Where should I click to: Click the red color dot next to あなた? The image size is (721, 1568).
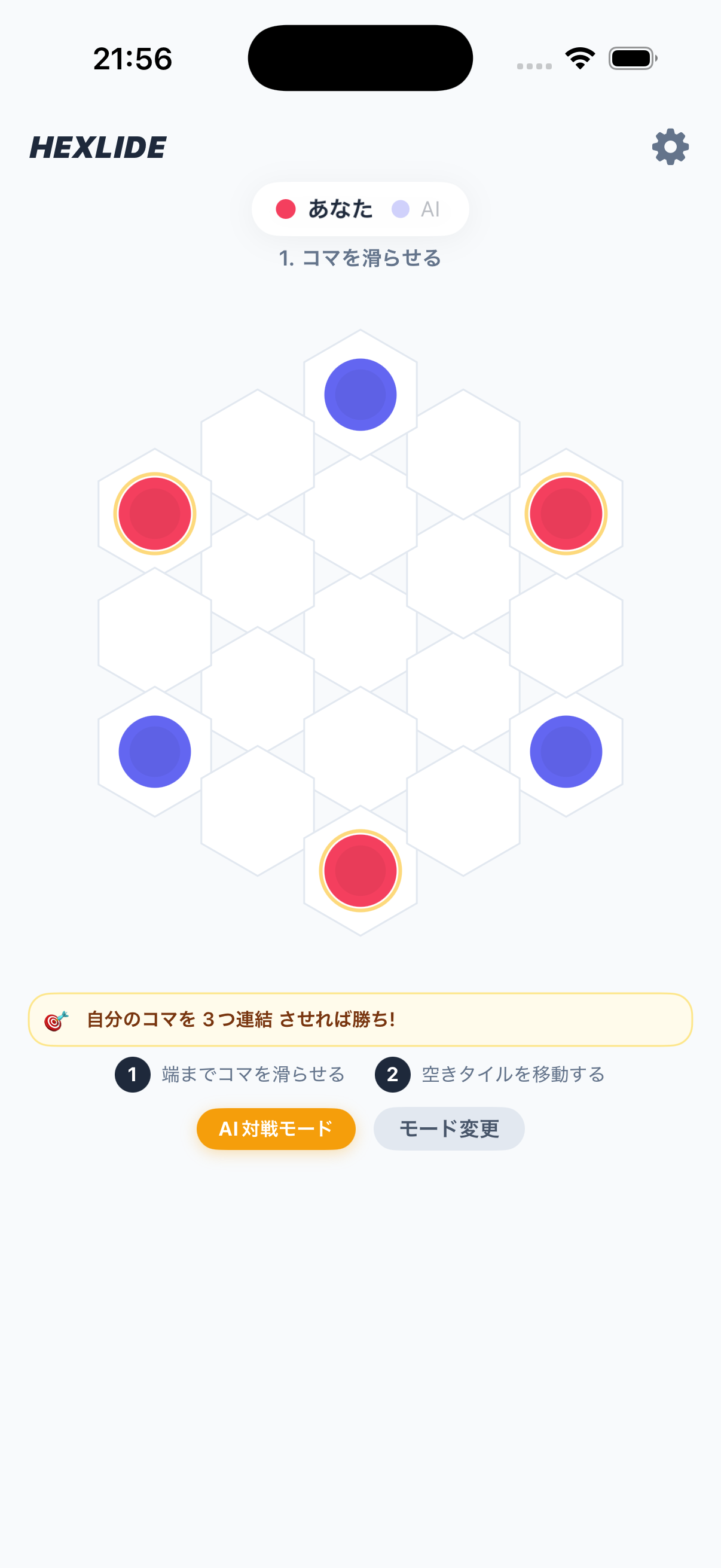pyautogui.click(x=285, y=208)
